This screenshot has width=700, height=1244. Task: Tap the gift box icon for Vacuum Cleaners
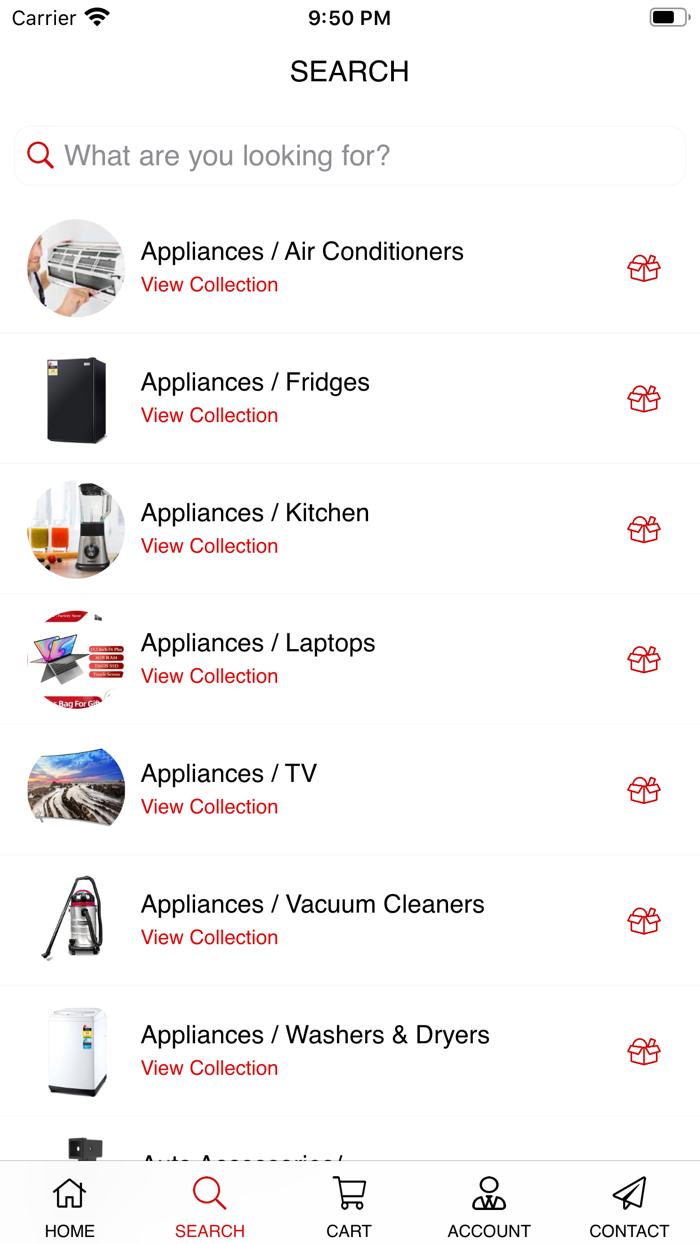(x=644, y=920)
